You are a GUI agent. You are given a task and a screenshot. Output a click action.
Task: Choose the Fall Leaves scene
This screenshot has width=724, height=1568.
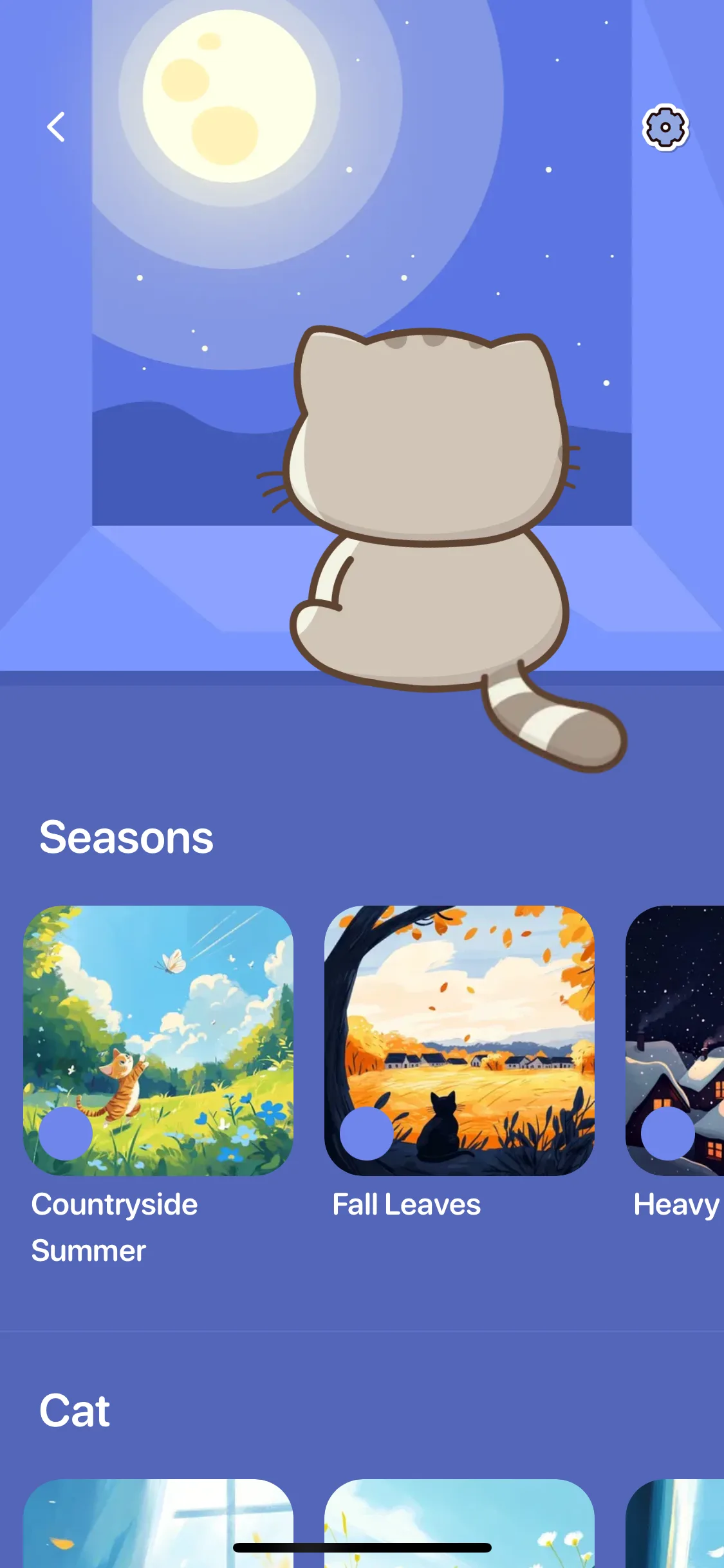point(459,1040)
